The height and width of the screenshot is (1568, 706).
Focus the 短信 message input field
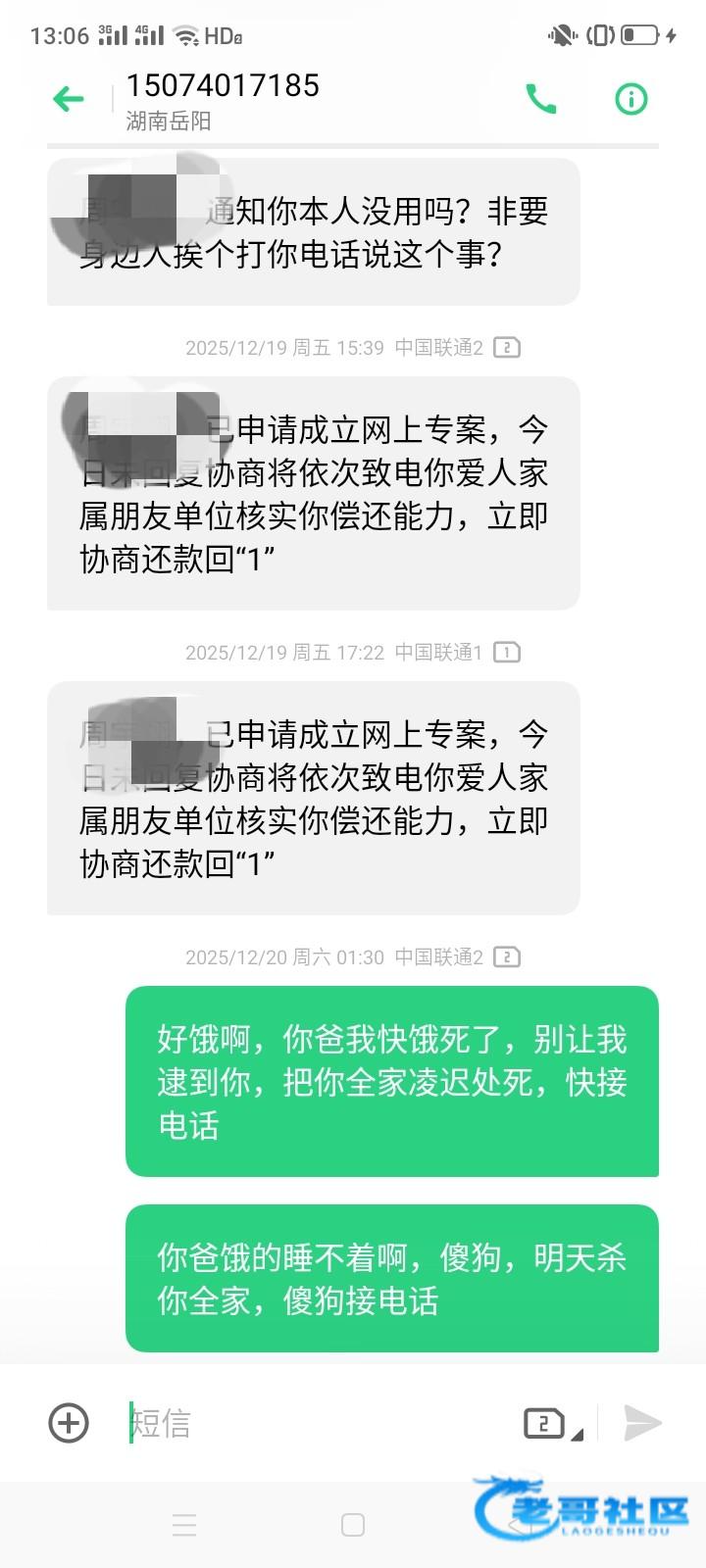(314, 1423)
